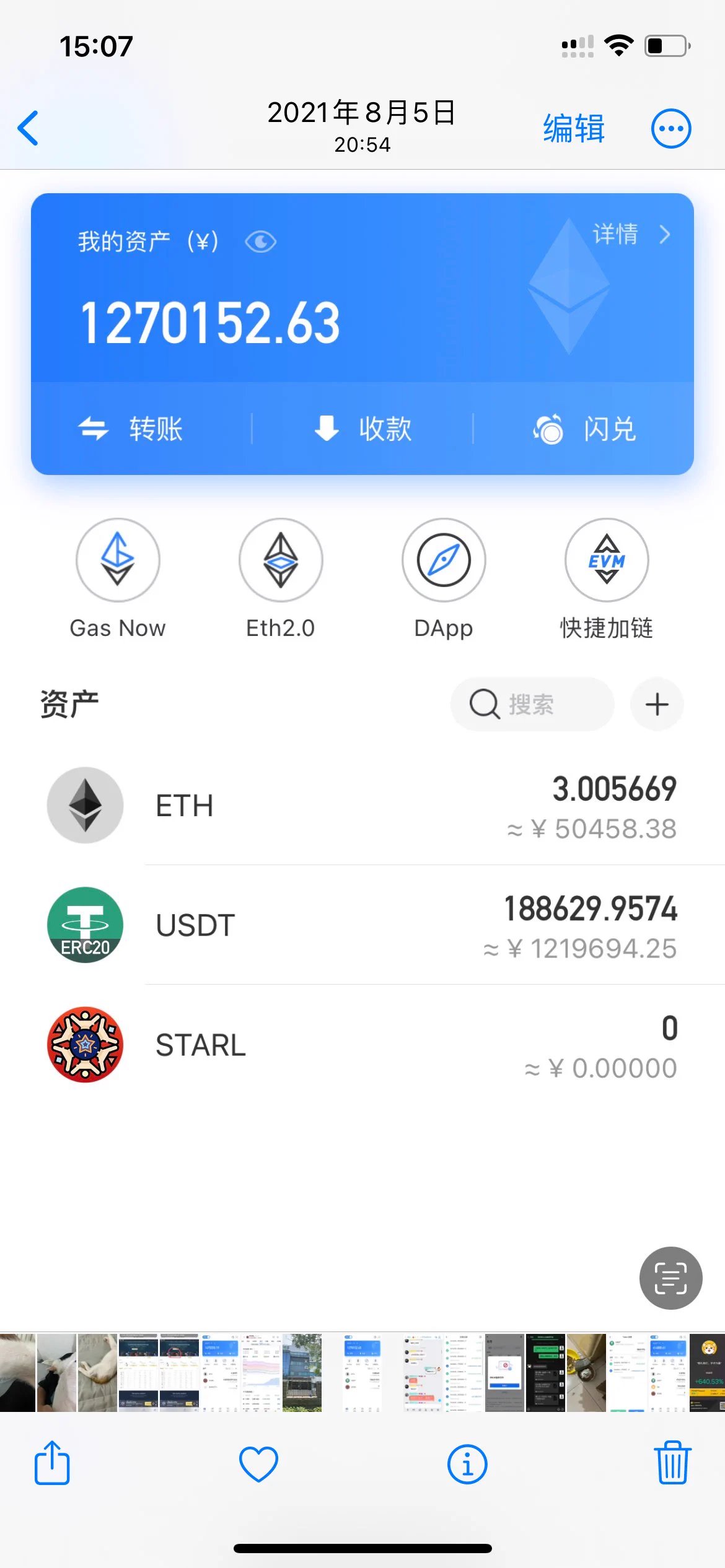725x1568 pixels.
Task: Jump to the building photo thumbnail
Action: point(302,1373)
